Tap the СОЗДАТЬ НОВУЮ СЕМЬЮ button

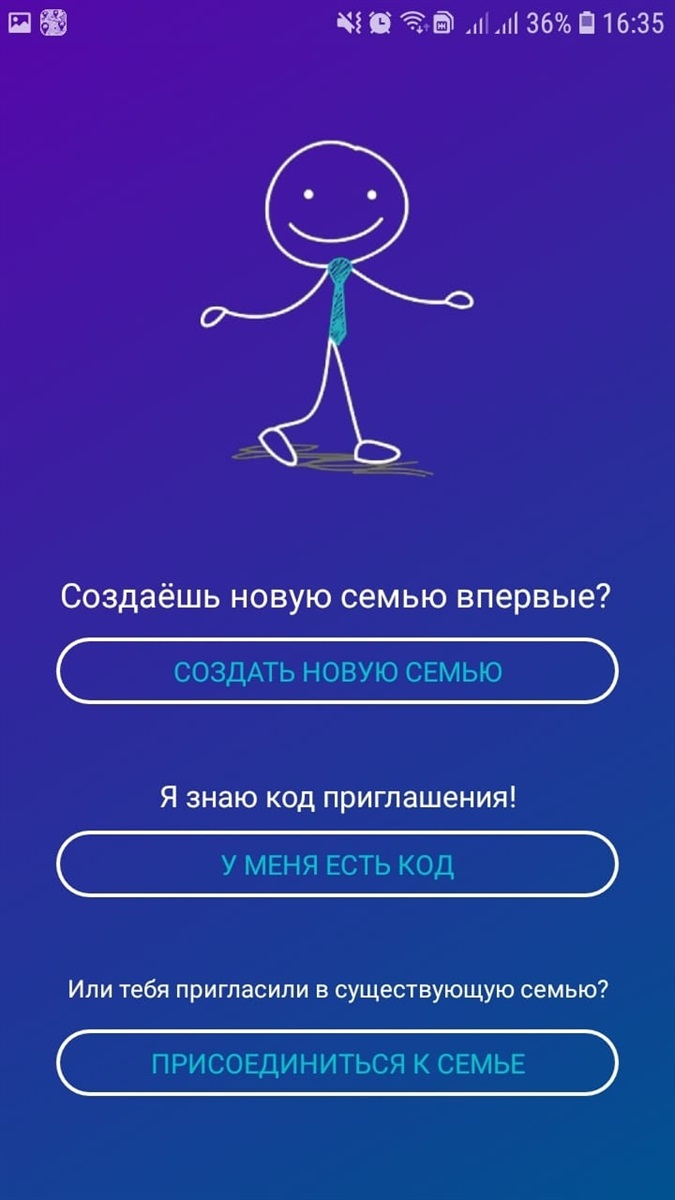(x=337, y=671)
